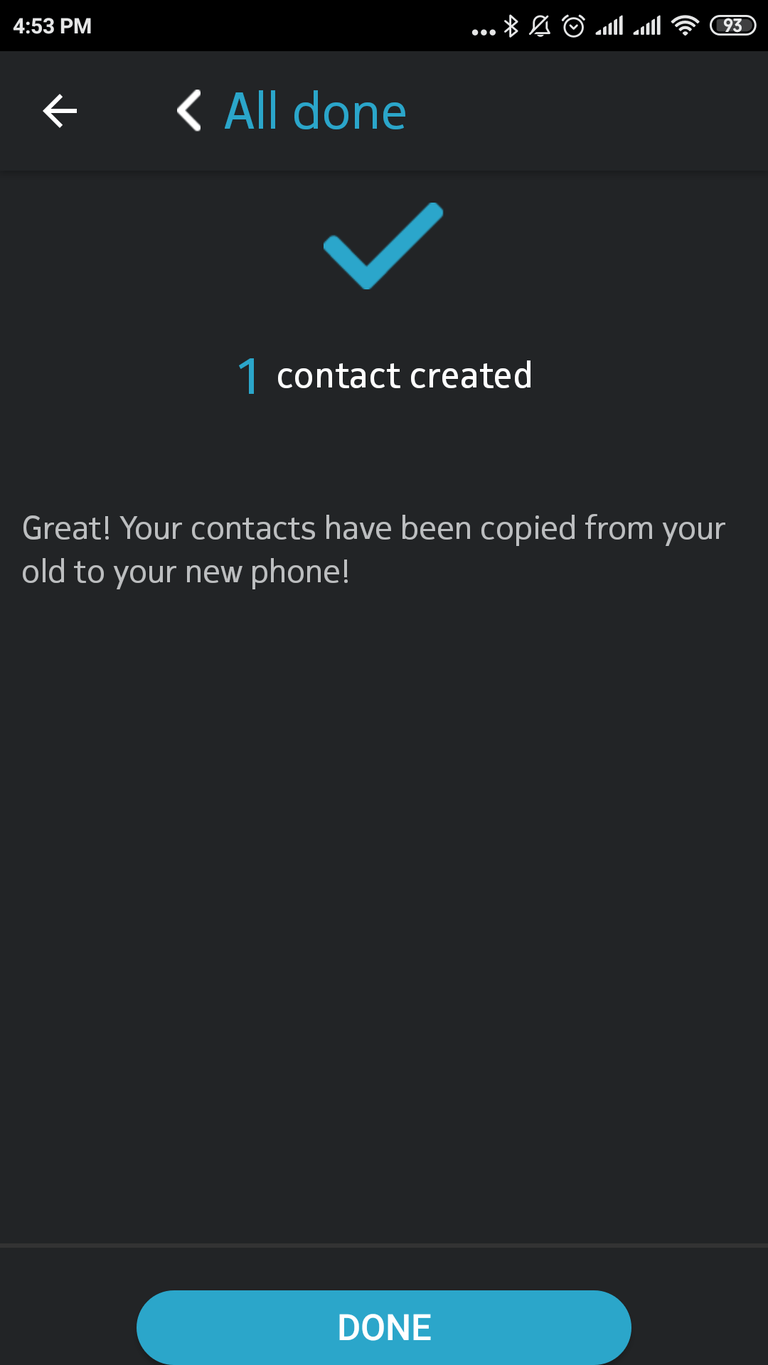768x1365 pixels.
Task: Tap the chevron next to All done
Action: pyautogui.click(x=189, y=111)
